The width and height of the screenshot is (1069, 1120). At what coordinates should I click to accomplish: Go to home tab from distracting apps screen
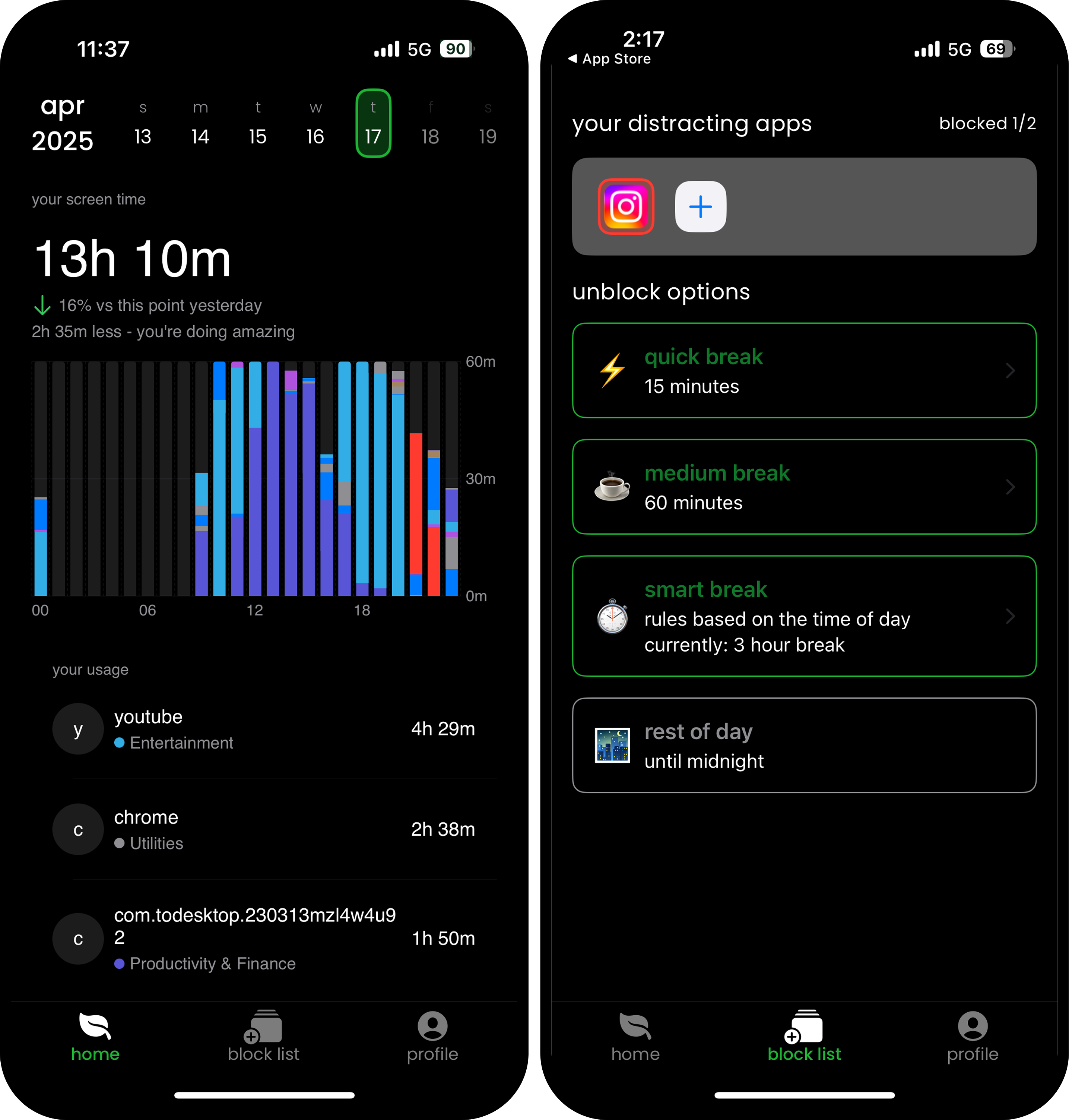coord(635,1036)
